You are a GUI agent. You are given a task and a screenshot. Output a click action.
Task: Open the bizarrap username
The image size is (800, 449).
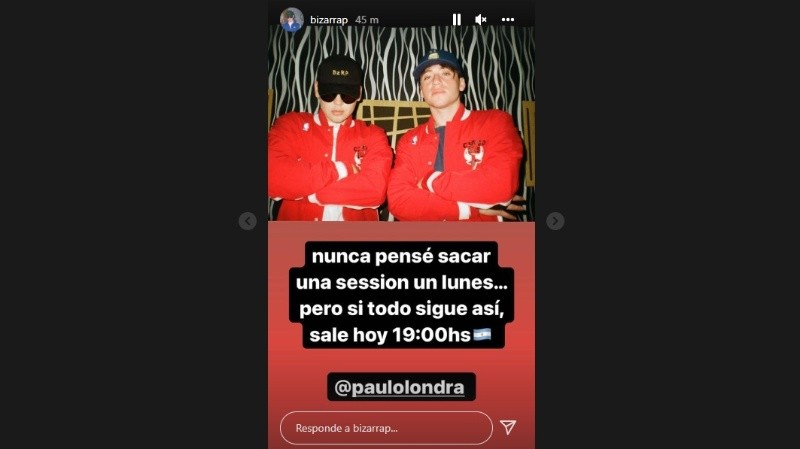(x=330, y=19)
